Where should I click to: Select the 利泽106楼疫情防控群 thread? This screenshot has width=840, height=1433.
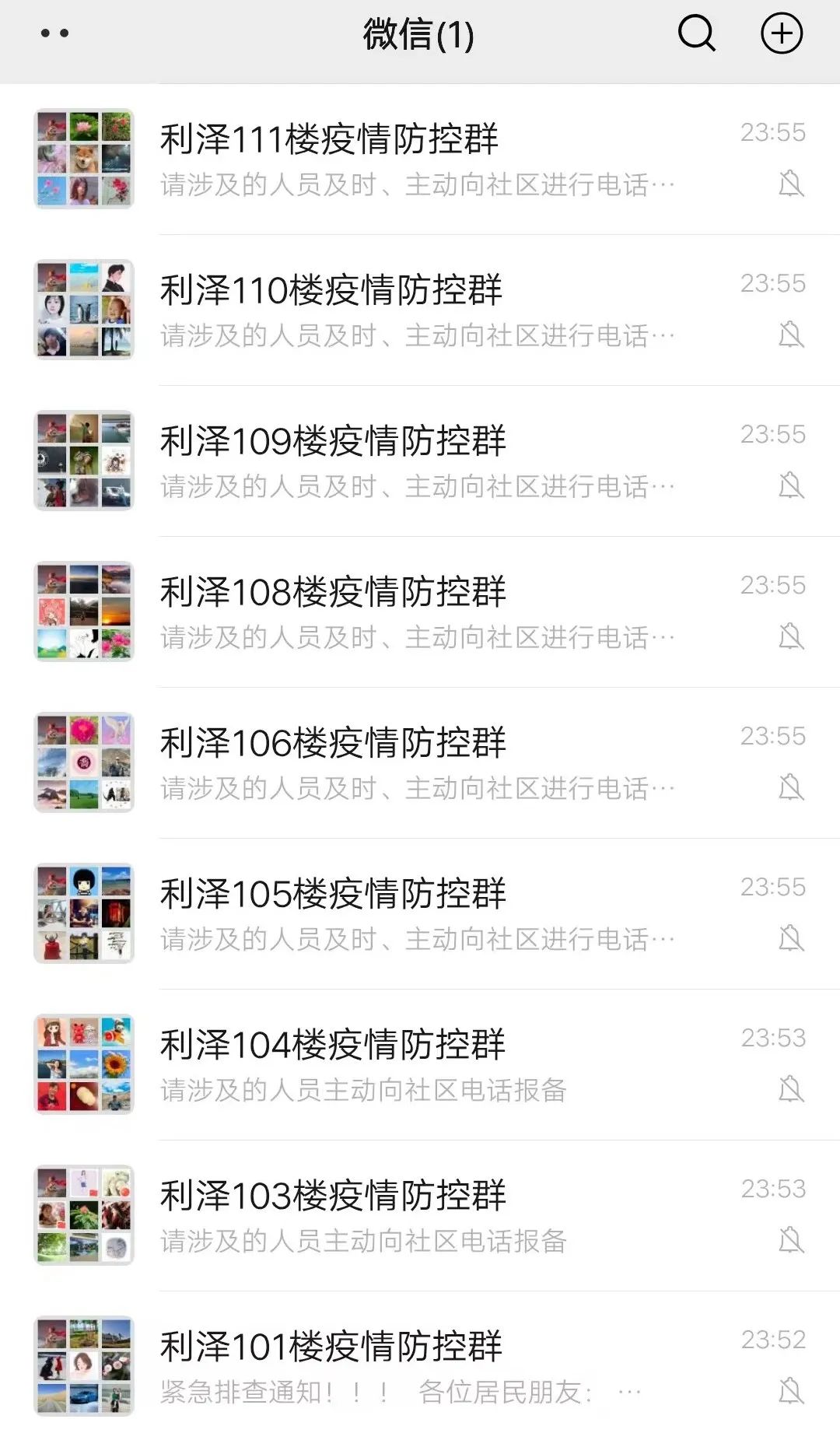(420, 763)
